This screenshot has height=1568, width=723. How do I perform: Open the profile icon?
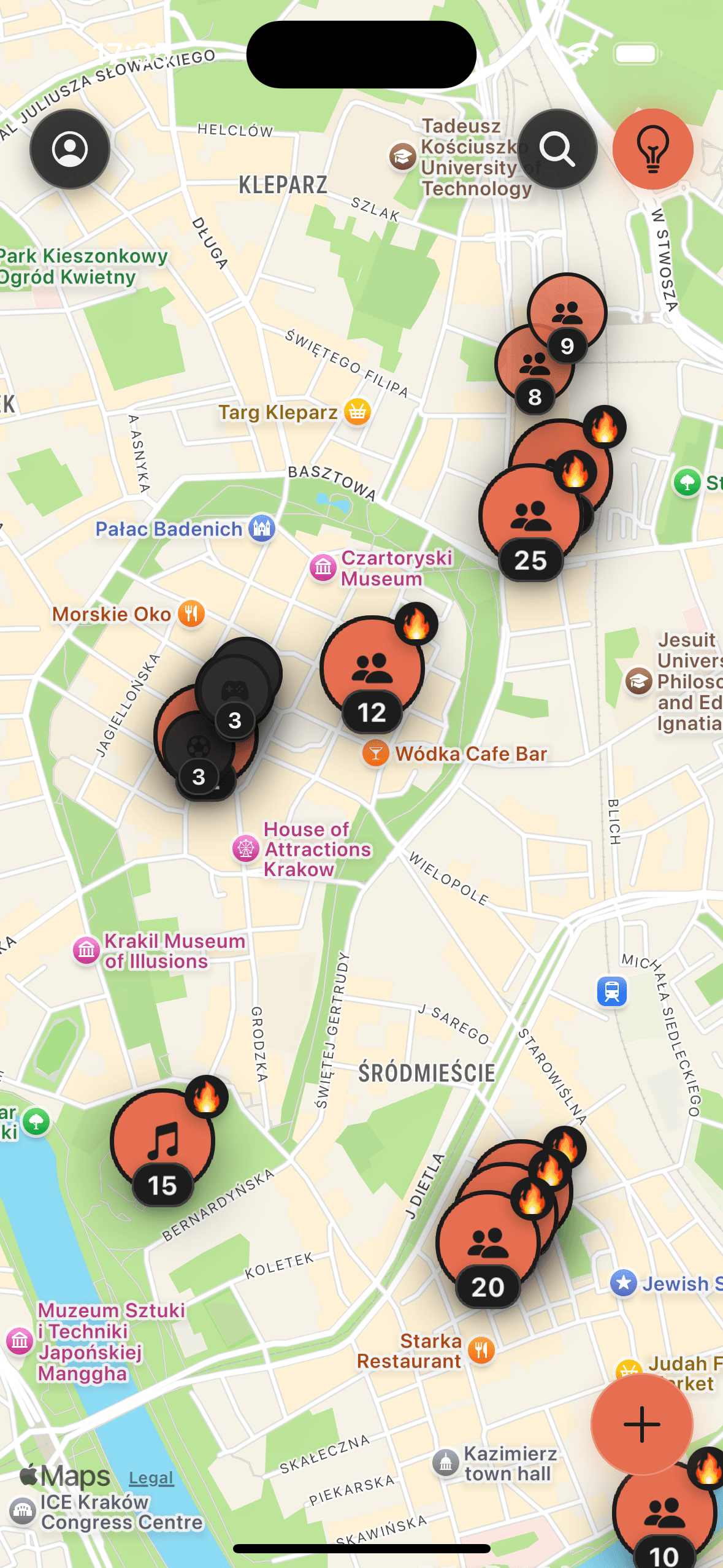(70, 149)
